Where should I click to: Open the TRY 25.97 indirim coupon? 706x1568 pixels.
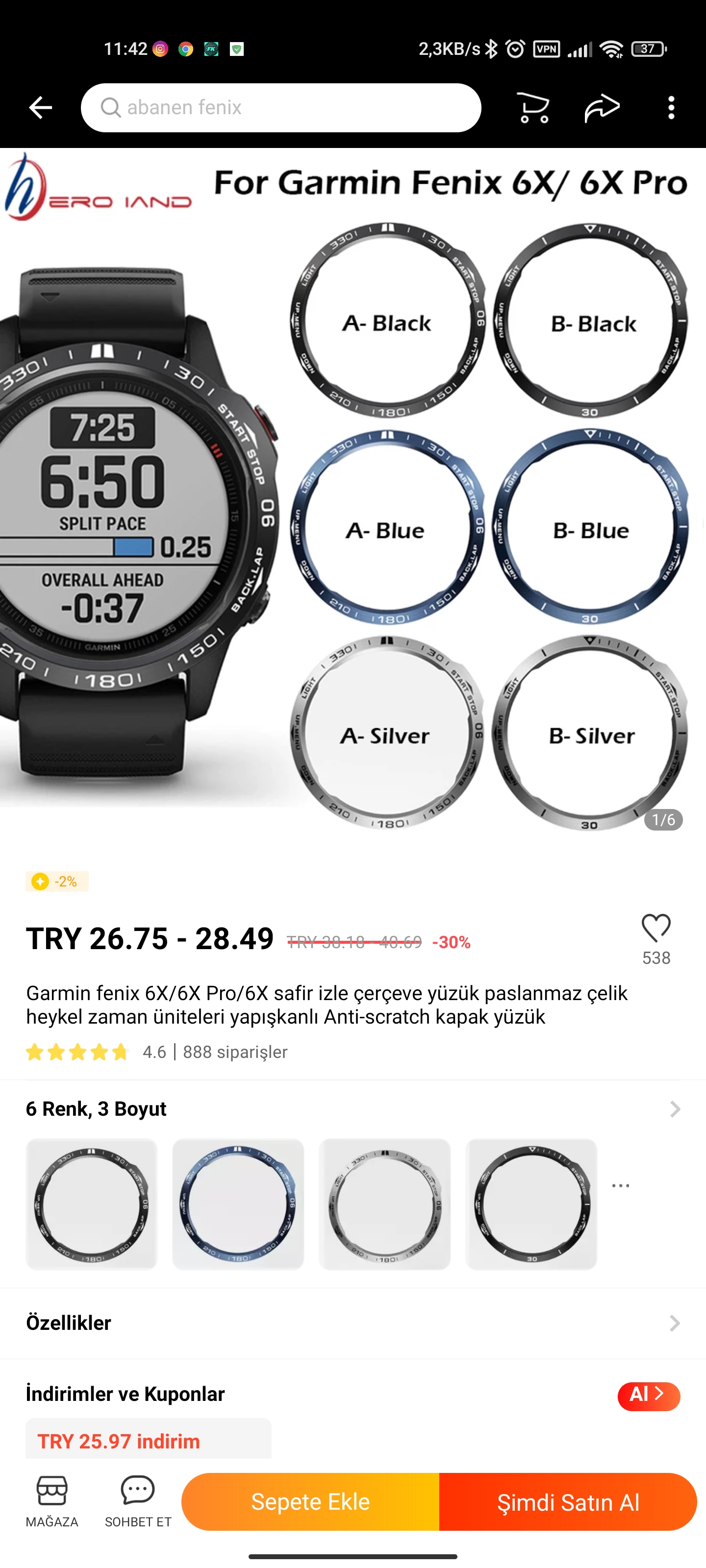[x=148, y=1440]
